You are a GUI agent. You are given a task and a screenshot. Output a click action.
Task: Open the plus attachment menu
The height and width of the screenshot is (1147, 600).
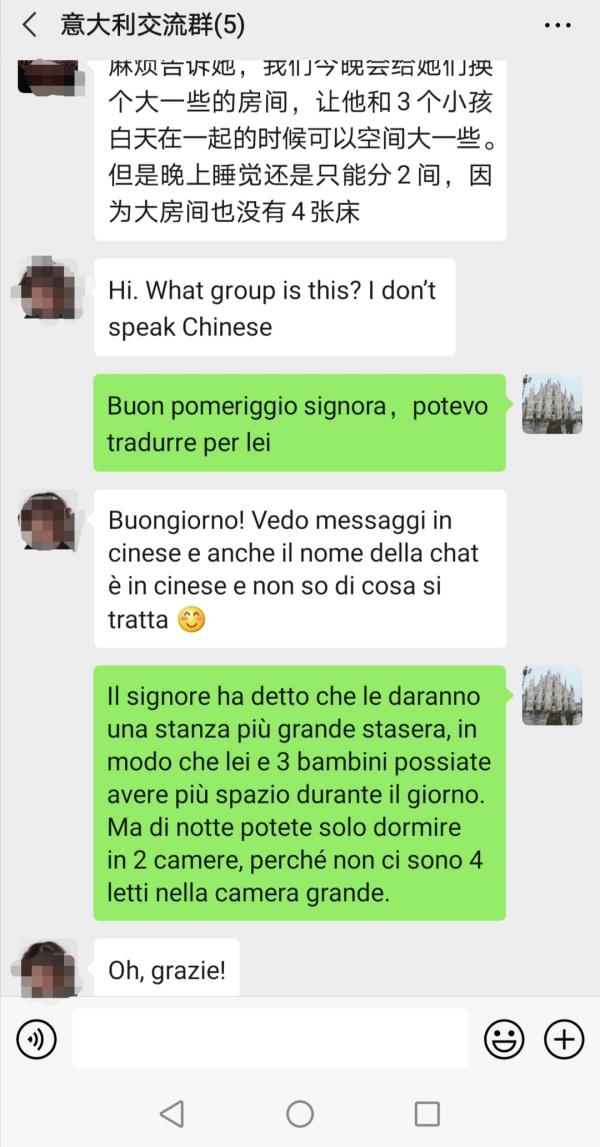564,1040
